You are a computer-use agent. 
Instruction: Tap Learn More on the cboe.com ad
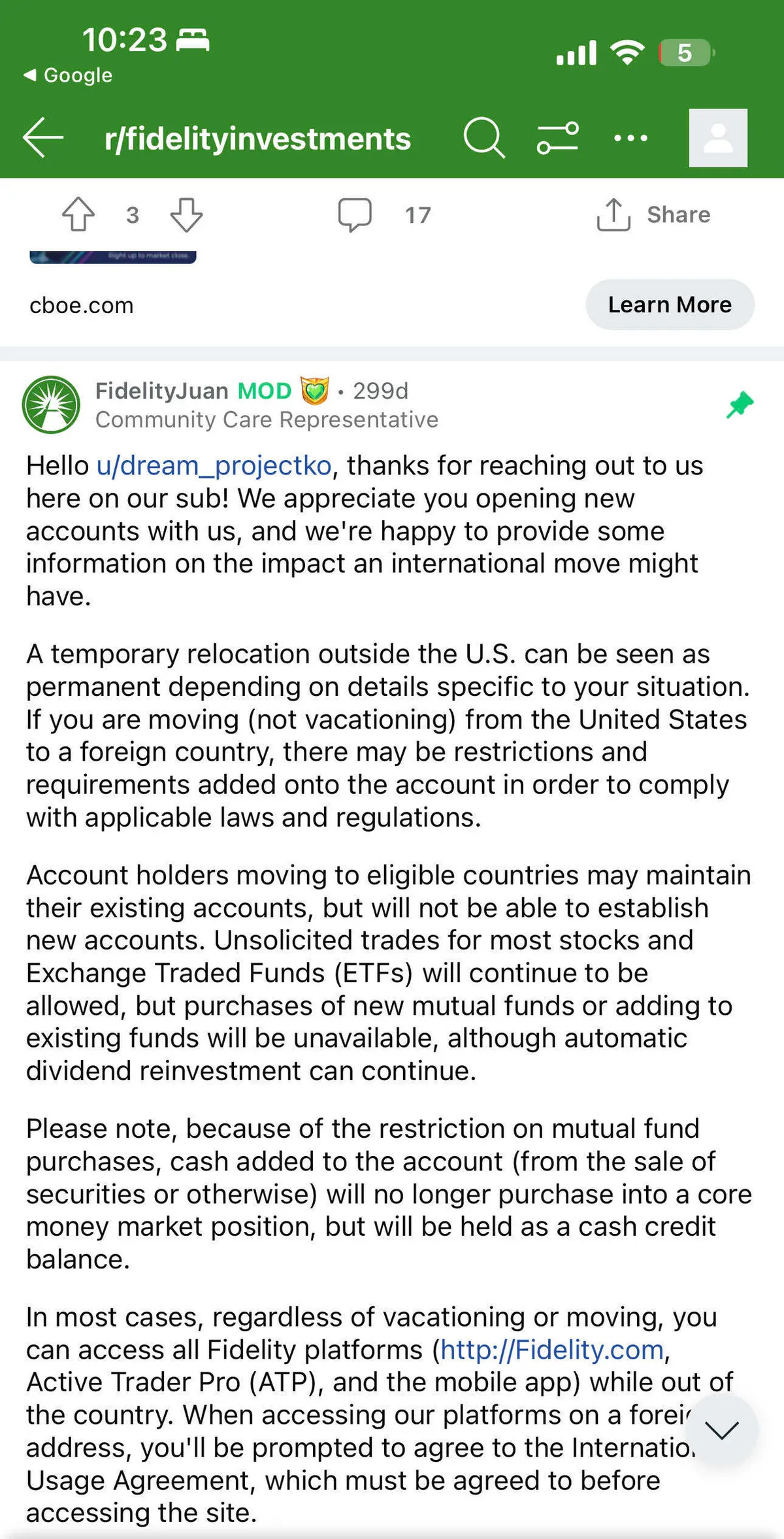coord(670,305)
